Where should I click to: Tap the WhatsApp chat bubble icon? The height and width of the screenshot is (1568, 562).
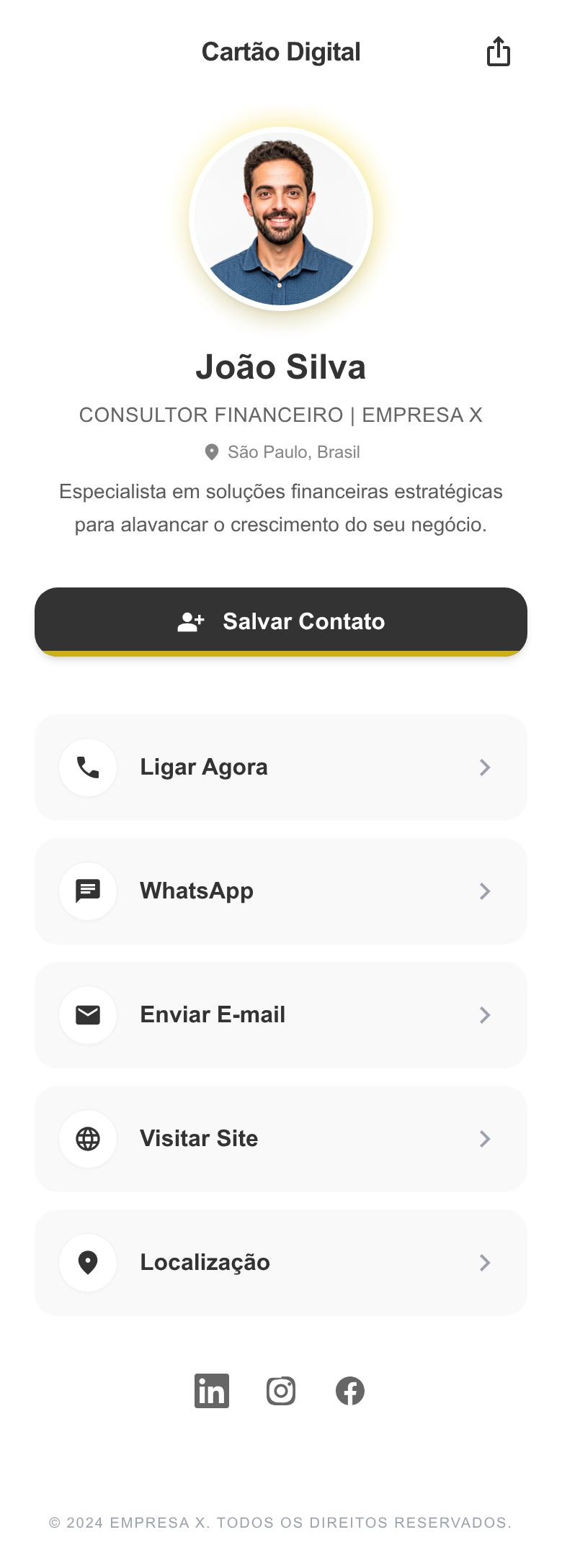pos(87,891)
